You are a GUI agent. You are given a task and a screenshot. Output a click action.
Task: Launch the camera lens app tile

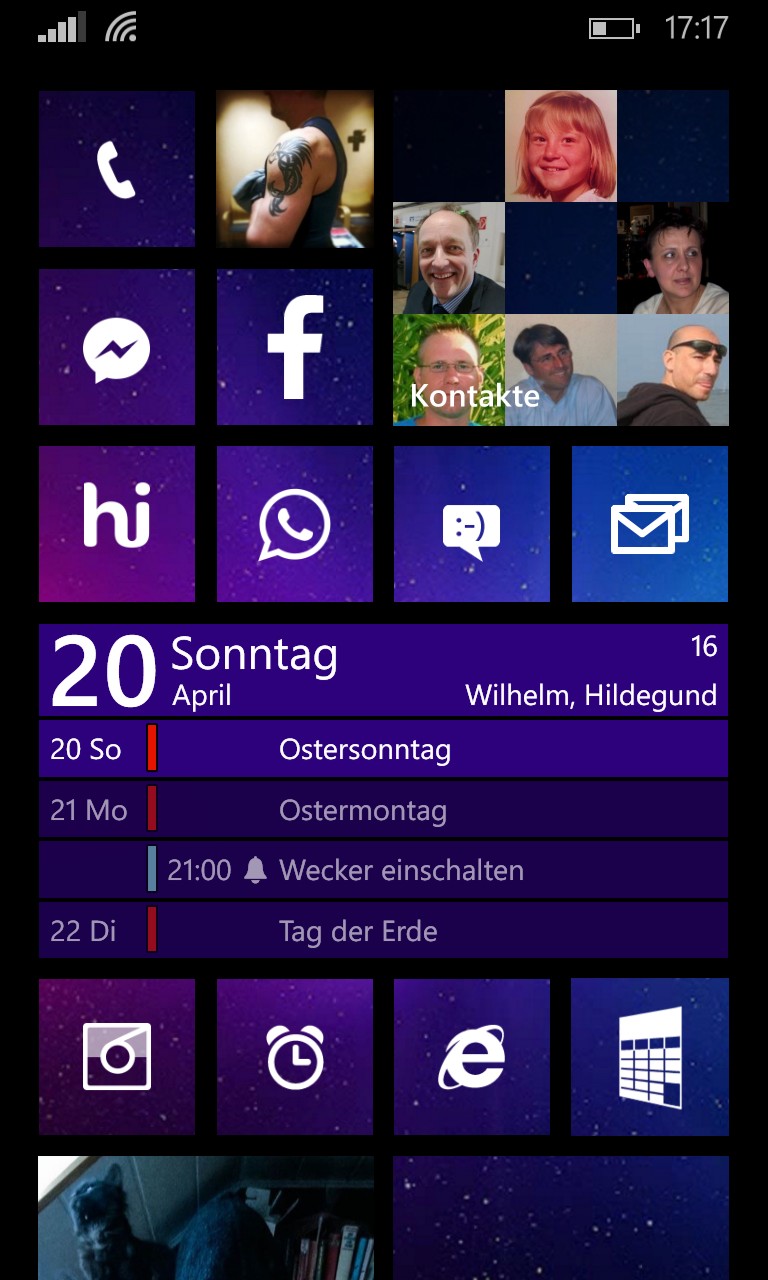click(117, 1057)
